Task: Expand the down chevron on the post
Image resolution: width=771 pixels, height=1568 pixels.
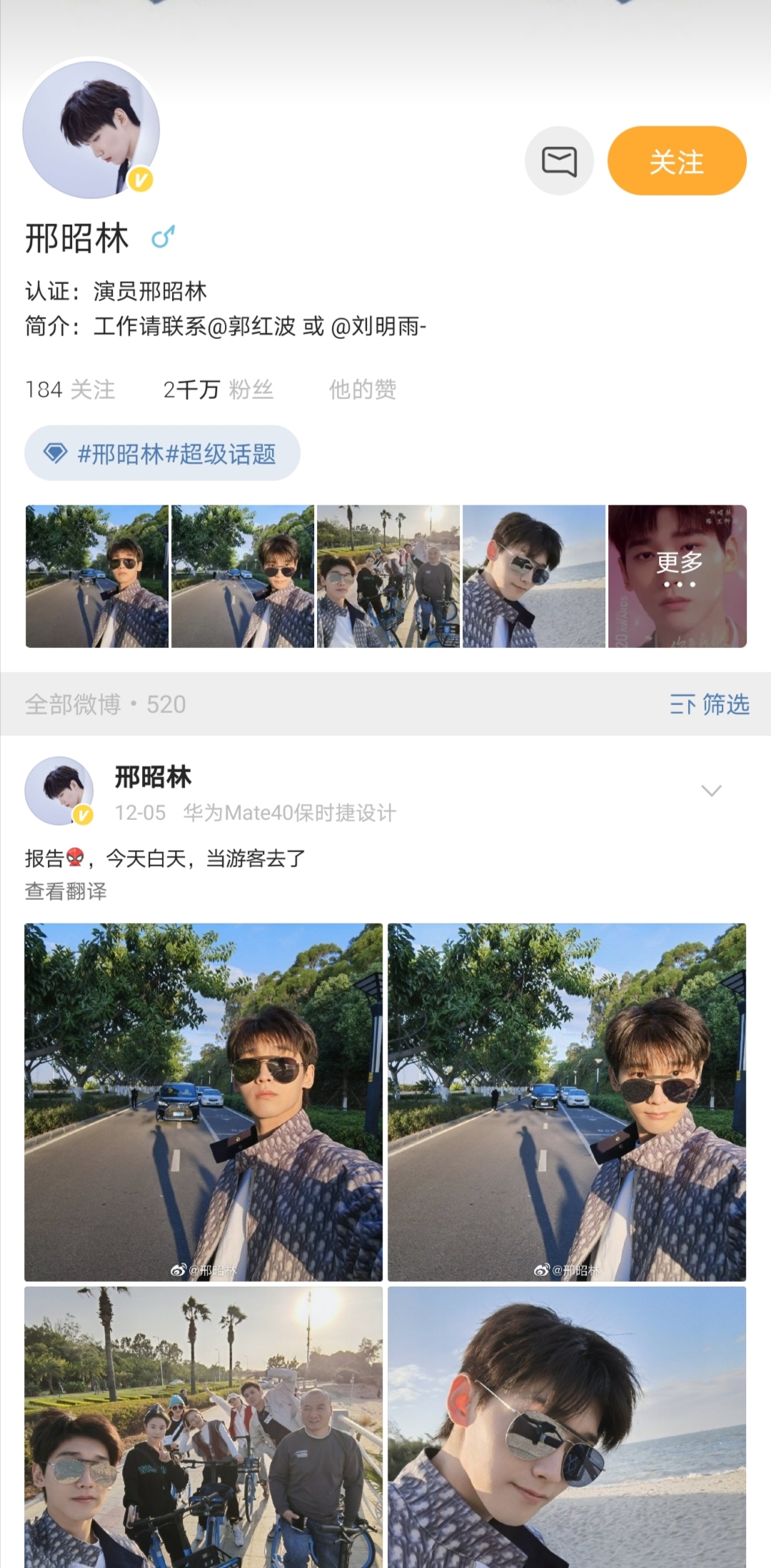Action: pos(710,791)
